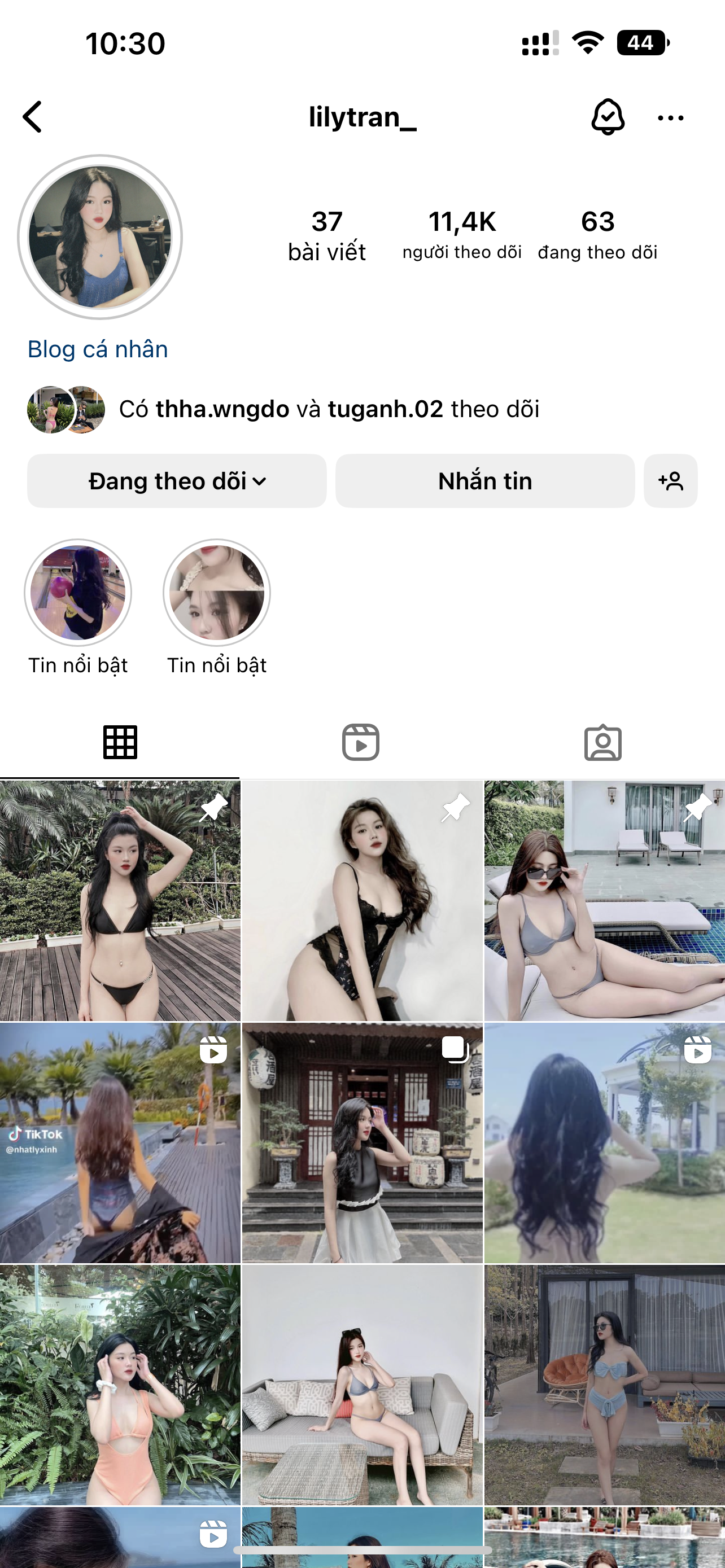This screenshot has width=725, height=1568.
Task: Open the second Tin nổi bật highlight
Action: pyautogui.click(x=217, y=592)
